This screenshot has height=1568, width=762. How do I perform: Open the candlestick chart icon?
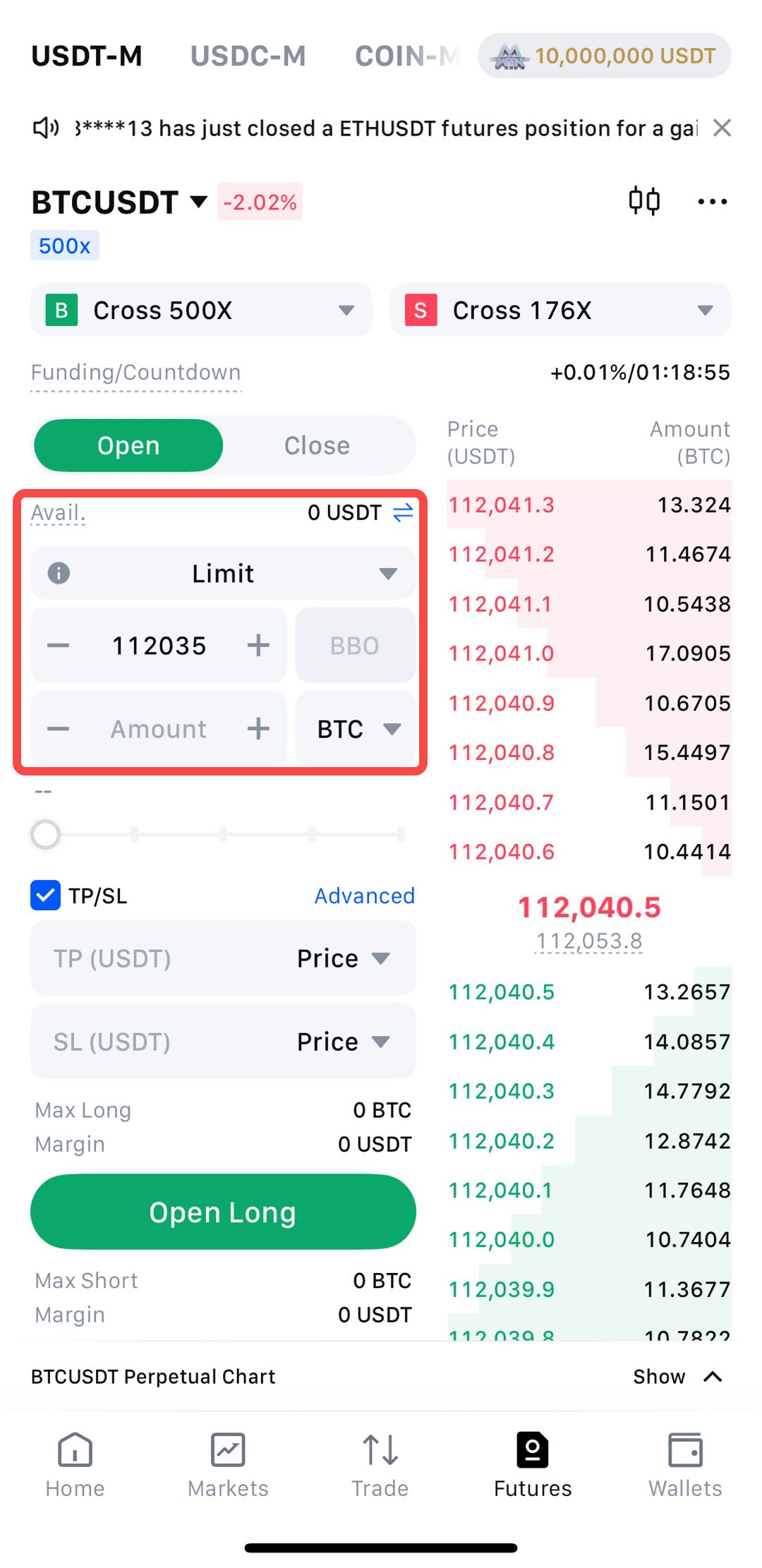(x=643, y=201)
